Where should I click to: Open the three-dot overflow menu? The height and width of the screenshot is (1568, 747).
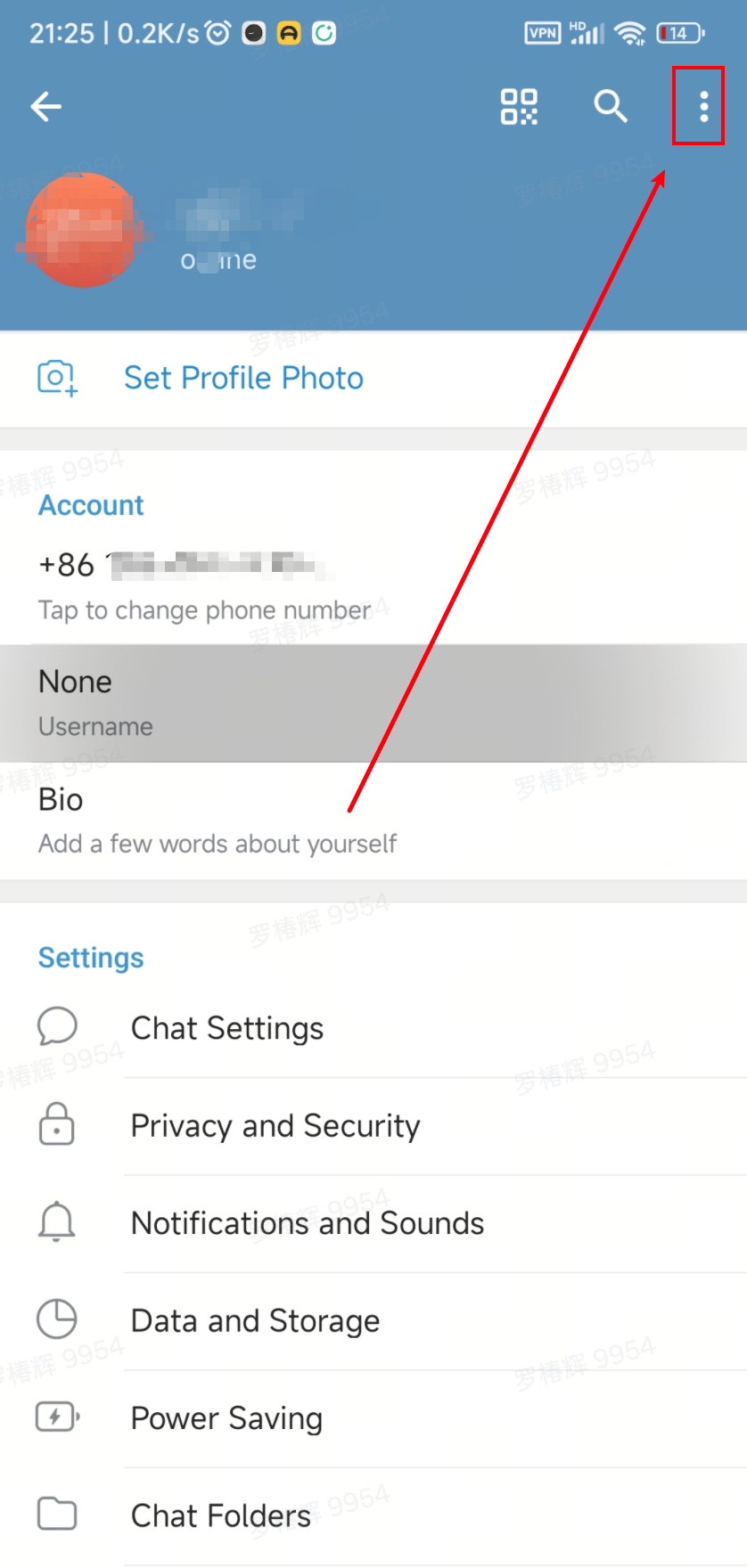pos(703,107)
